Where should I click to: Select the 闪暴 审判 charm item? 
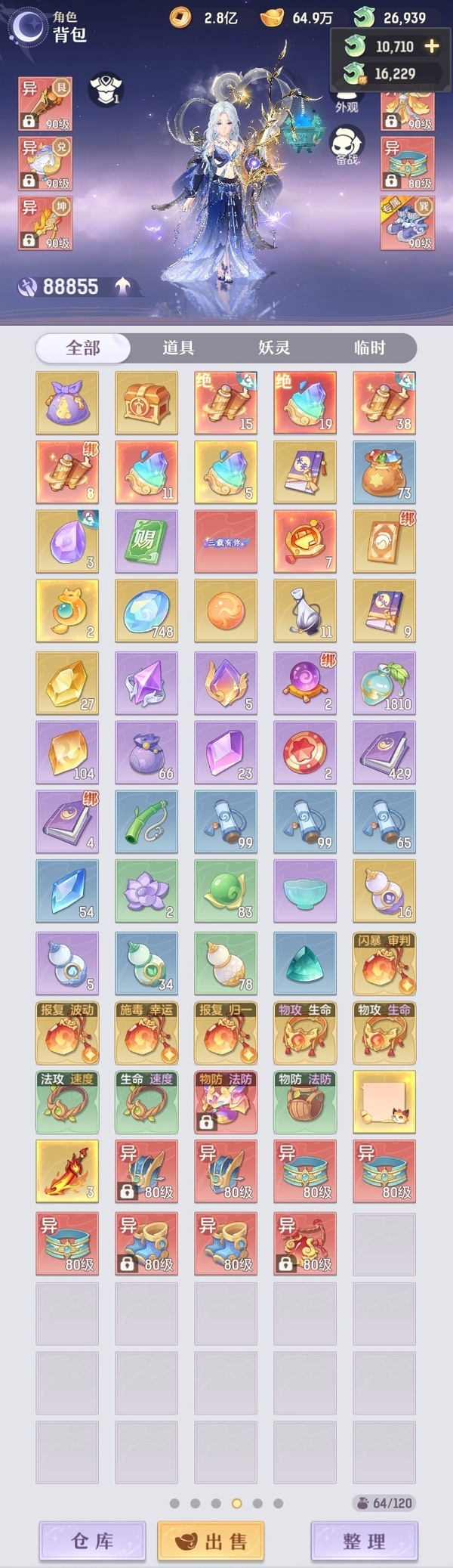[x=384, y=963]
